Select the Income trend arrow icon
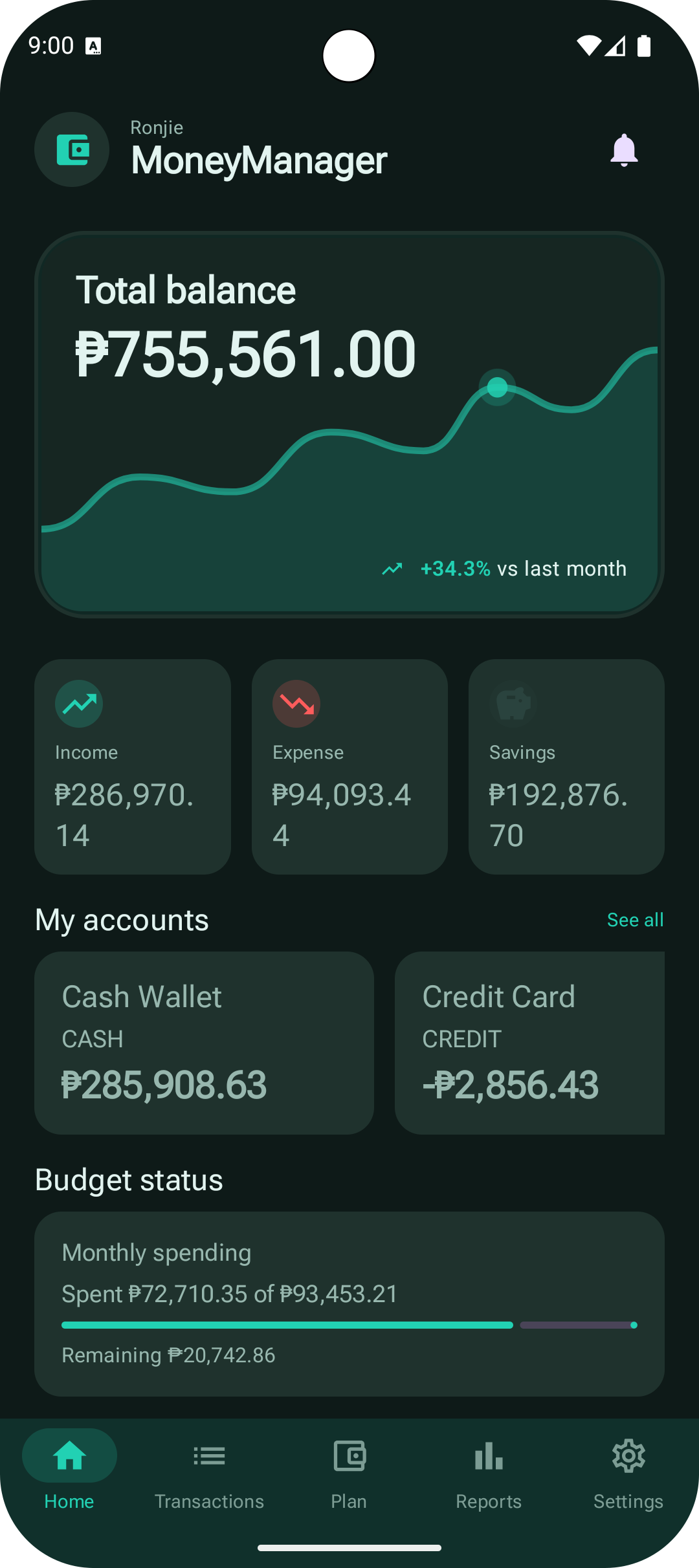This screenshot has width=699, height=1568. tap(78, 703)
